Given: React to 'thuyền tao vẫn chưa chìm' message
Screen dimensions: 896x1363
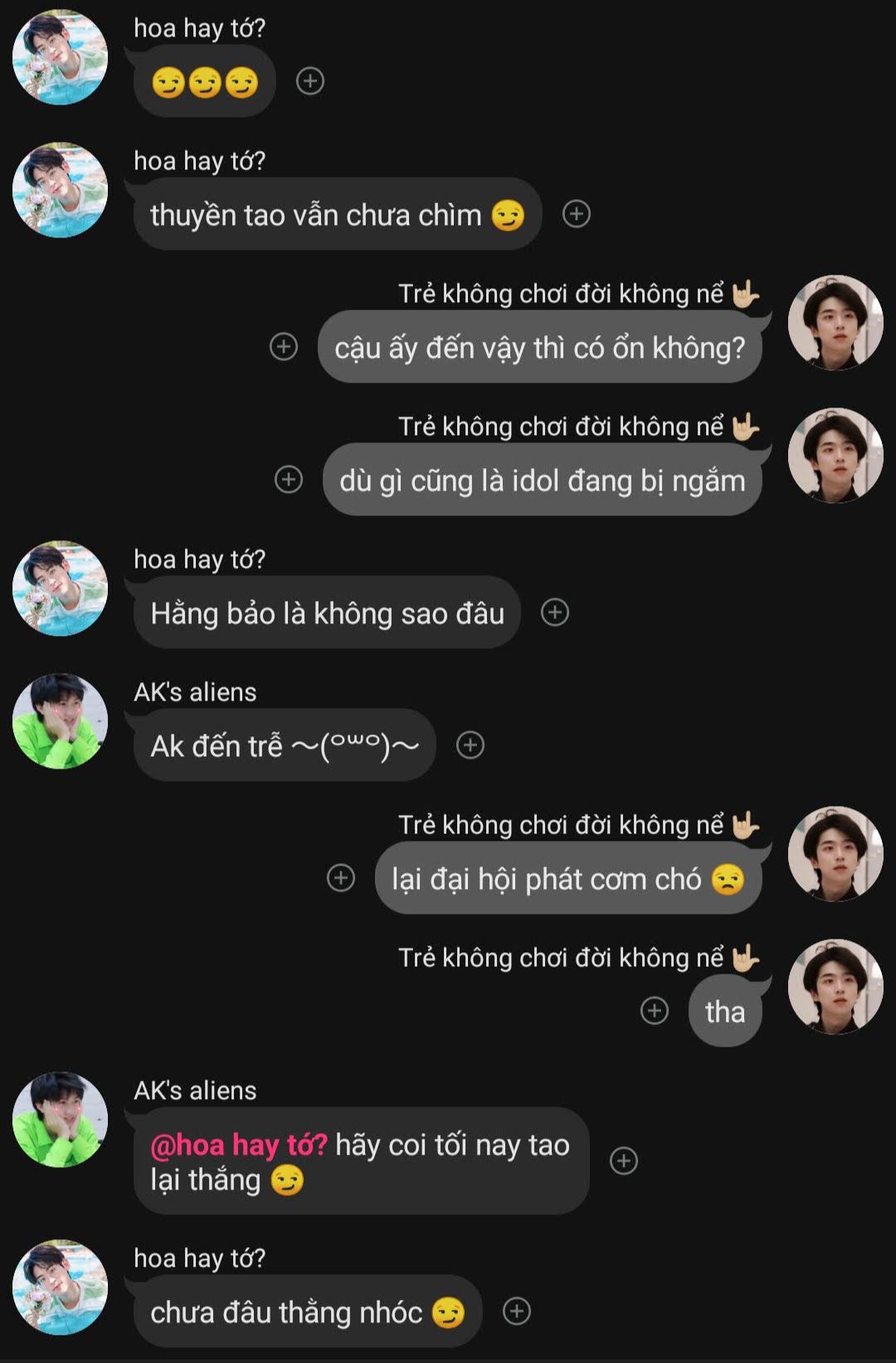Looking at the screenshot, I should [x=577, y=214].
